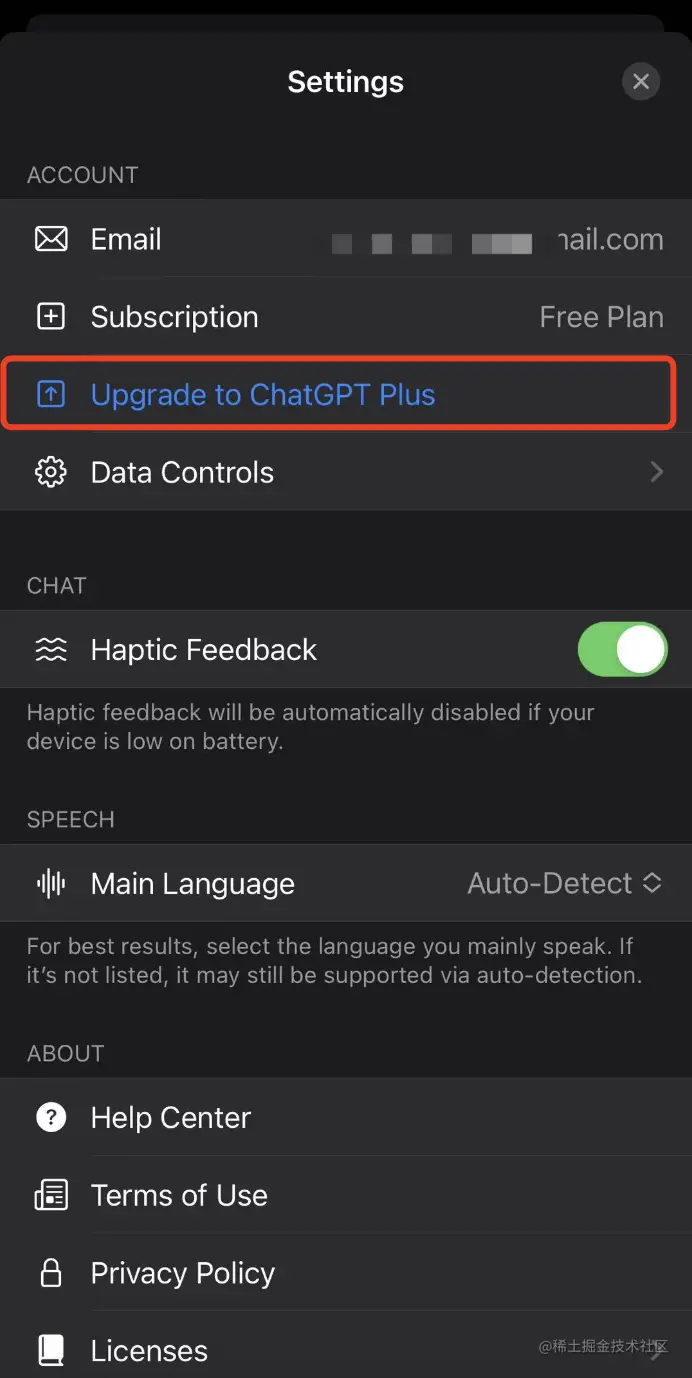Screen dimensions: 692x1378
Task: Change Main Language from Auto-Detect
Action: click(x=565, y=883)
